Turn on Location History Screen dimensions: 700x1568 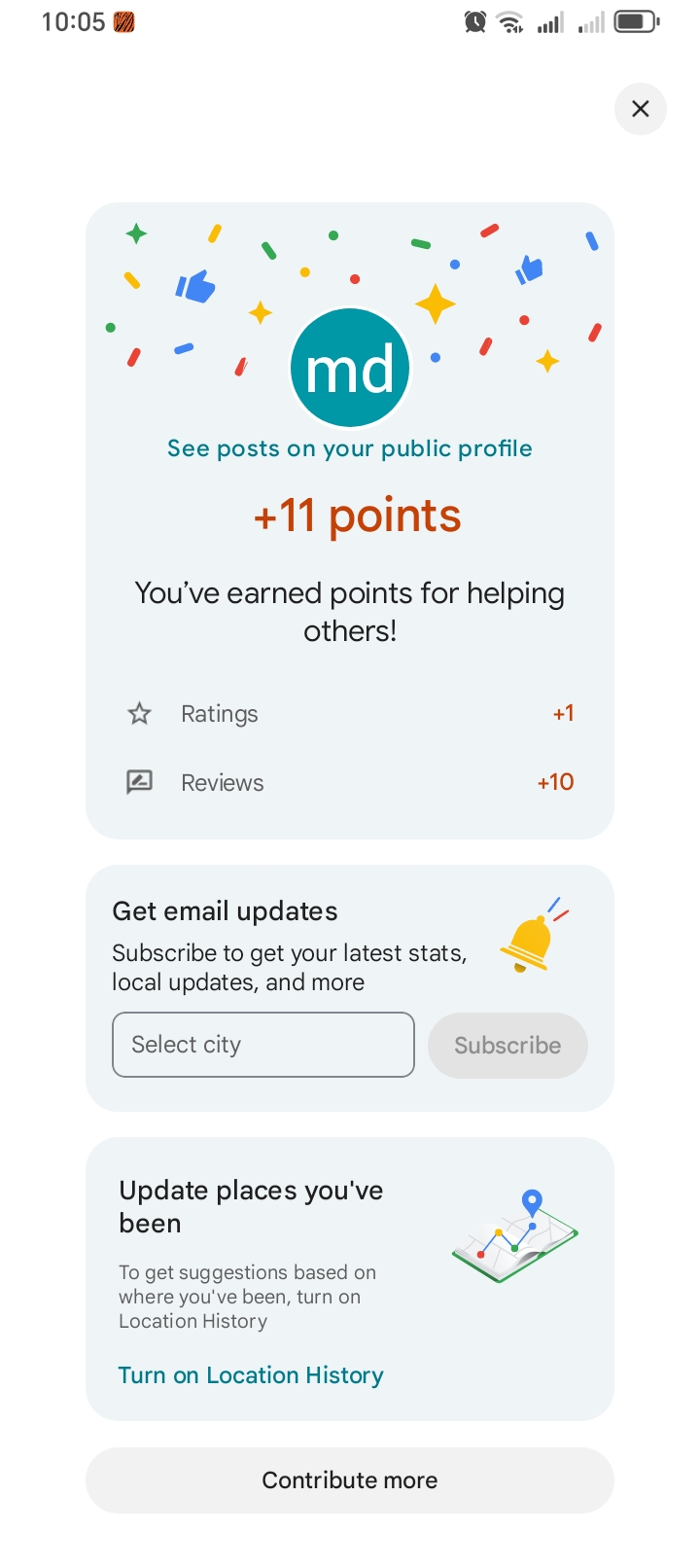point(251,1375)
